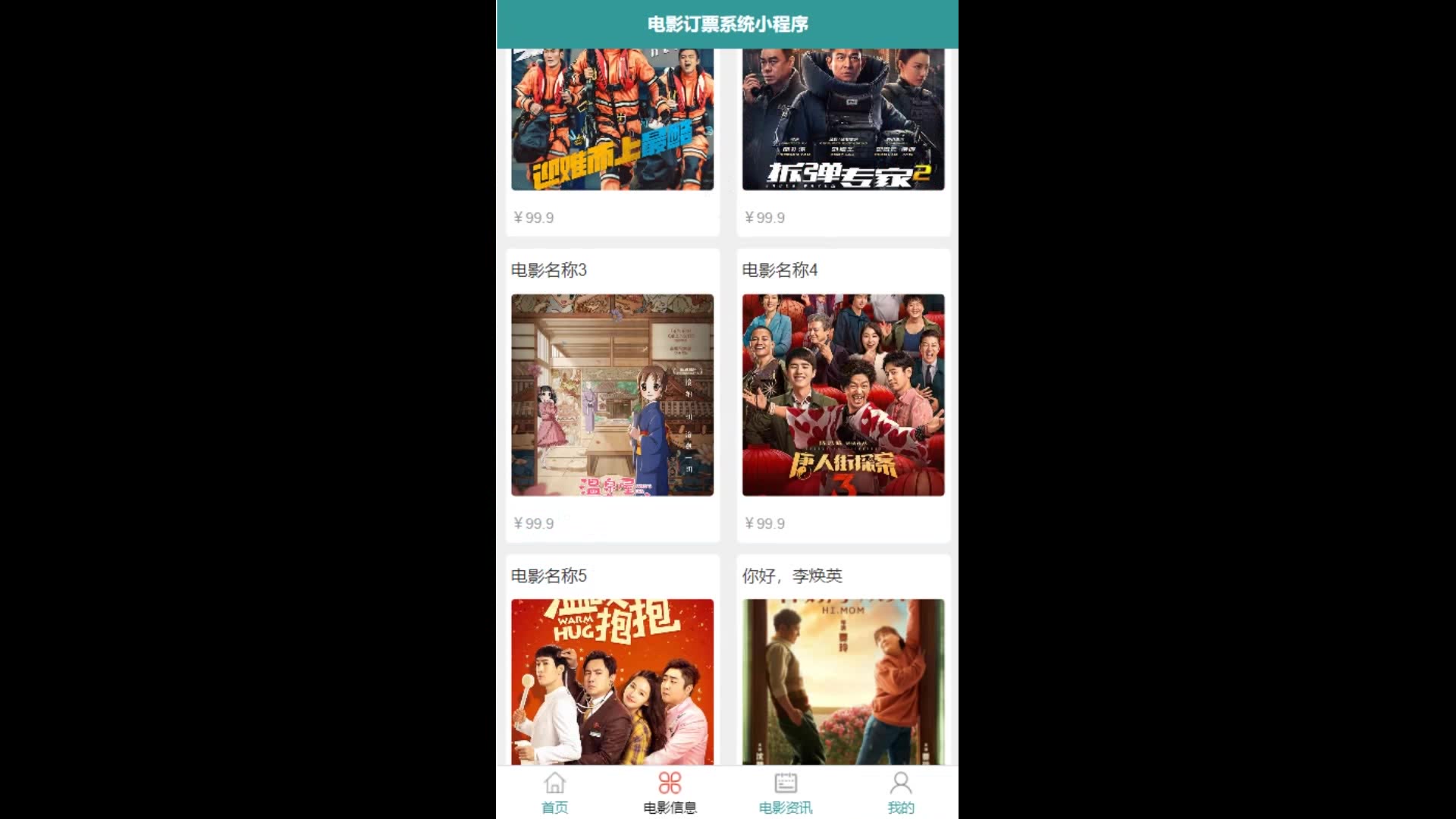Open the 我的 profile tab
The image size is (1456, 819).
[900, 792]
